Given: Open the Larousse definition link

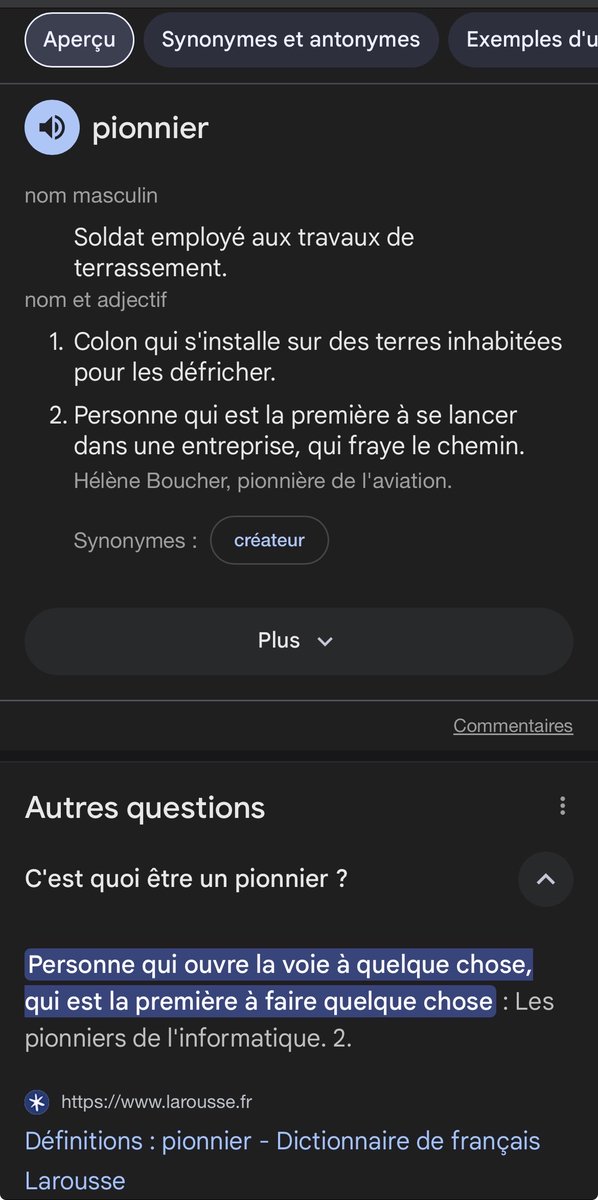Looking at the screenshot, I should [x=283, y=1160].
